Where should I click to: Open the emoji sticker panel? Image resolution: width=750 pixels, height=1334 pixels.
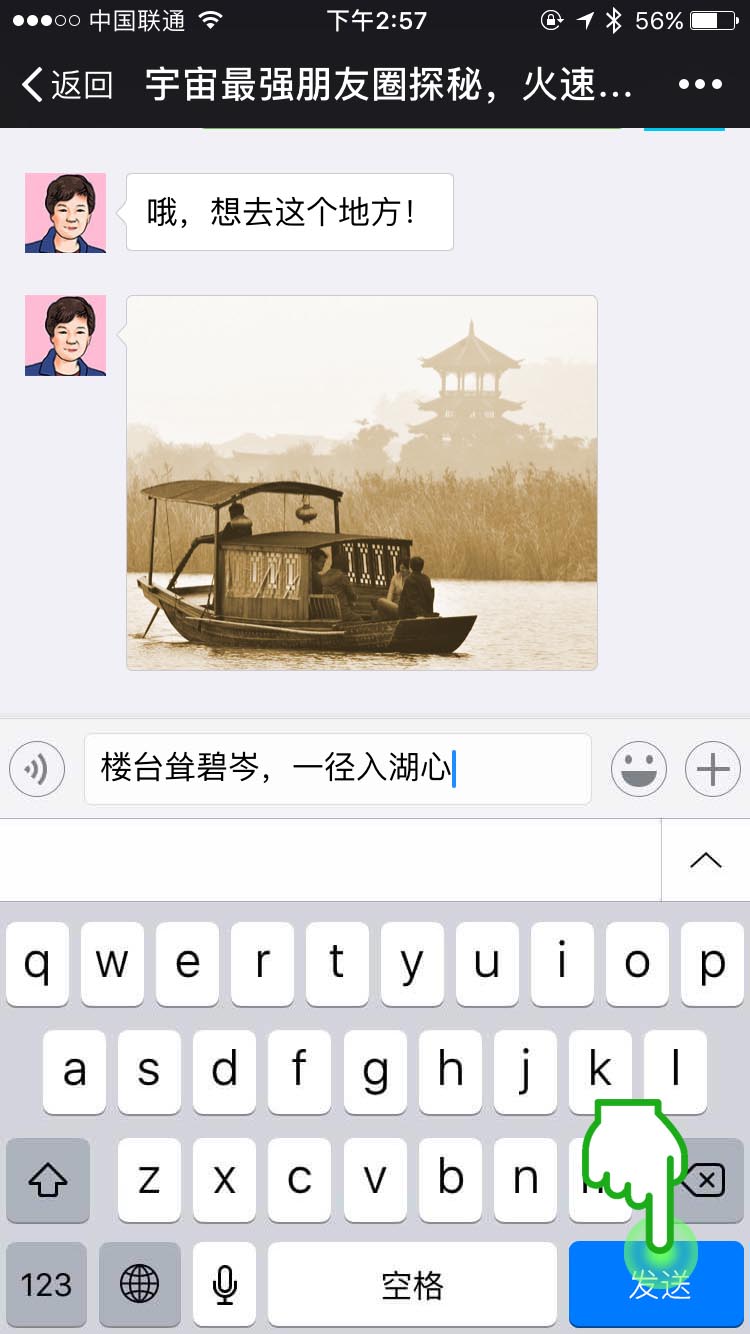click(x=639, y=769)
